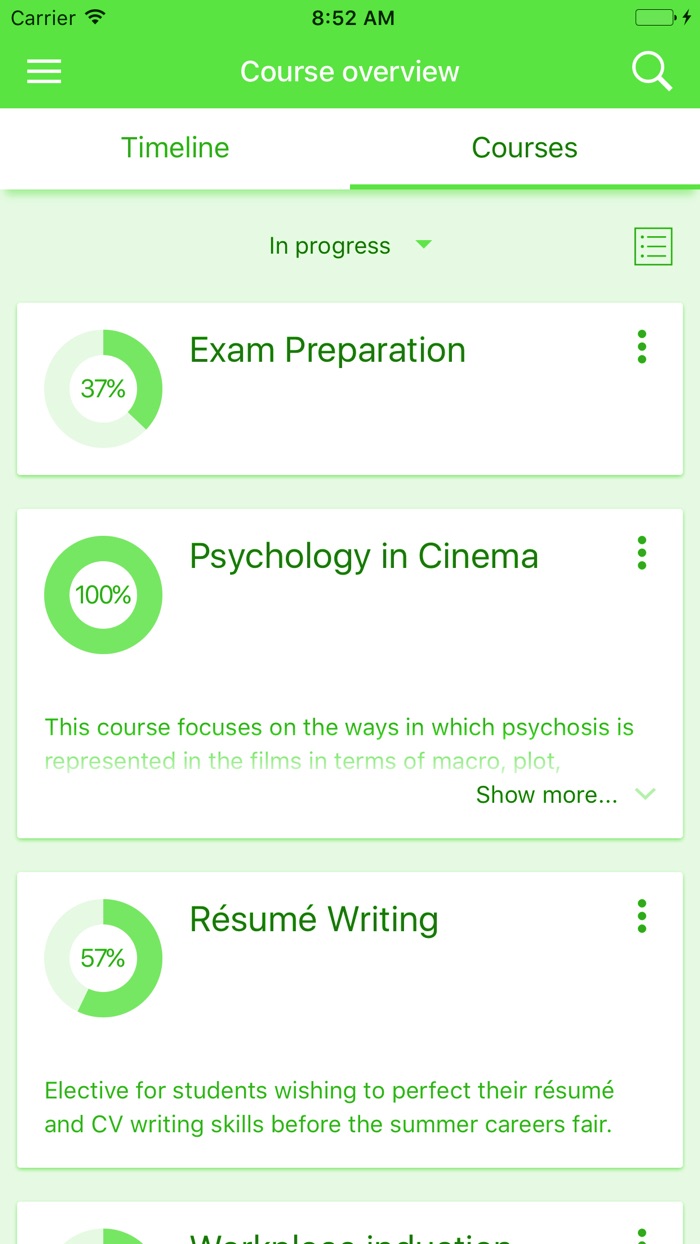Open the Exam Preparation course card
Viewport: 700px width, 1244px height.
coord(327,351)
